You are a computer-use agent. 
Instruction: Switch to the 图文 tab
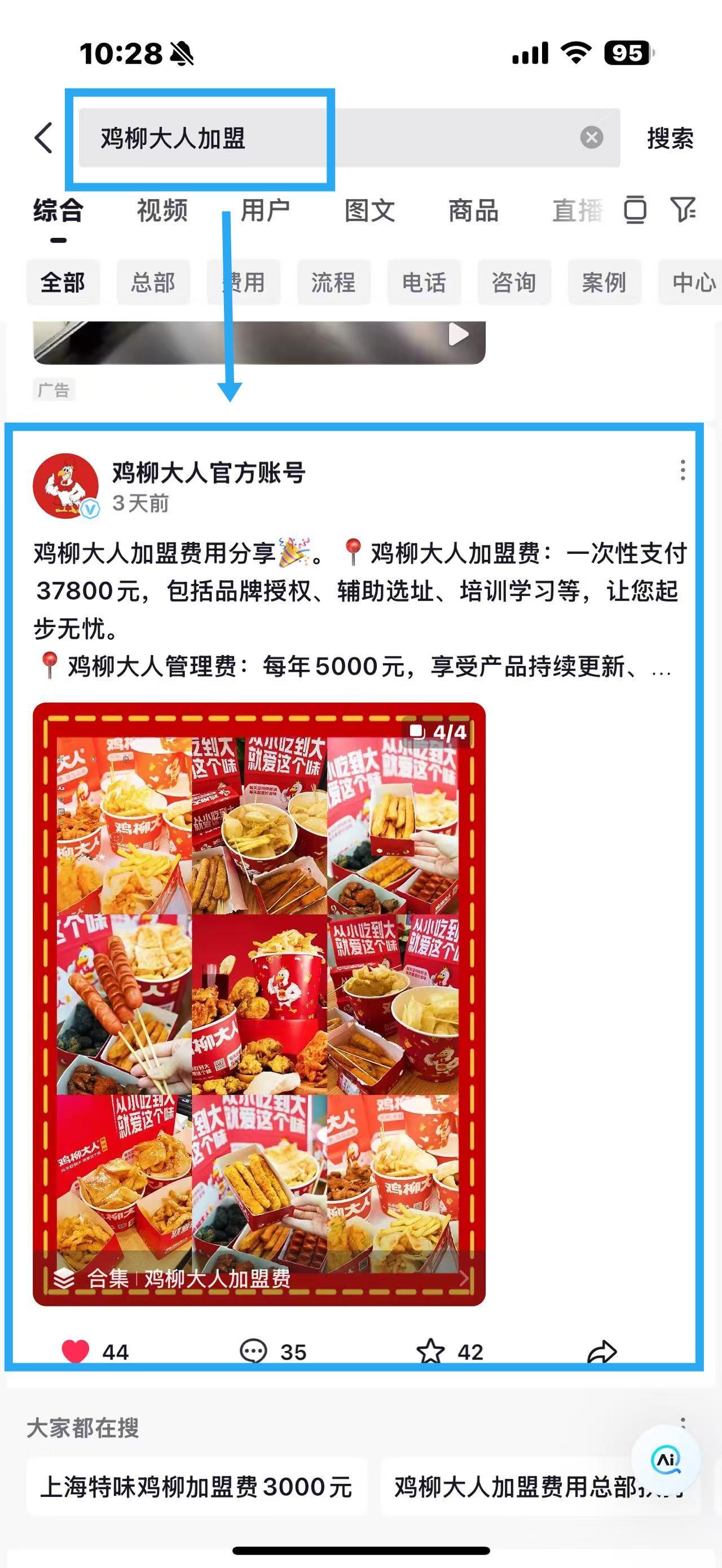pos(369,211)
